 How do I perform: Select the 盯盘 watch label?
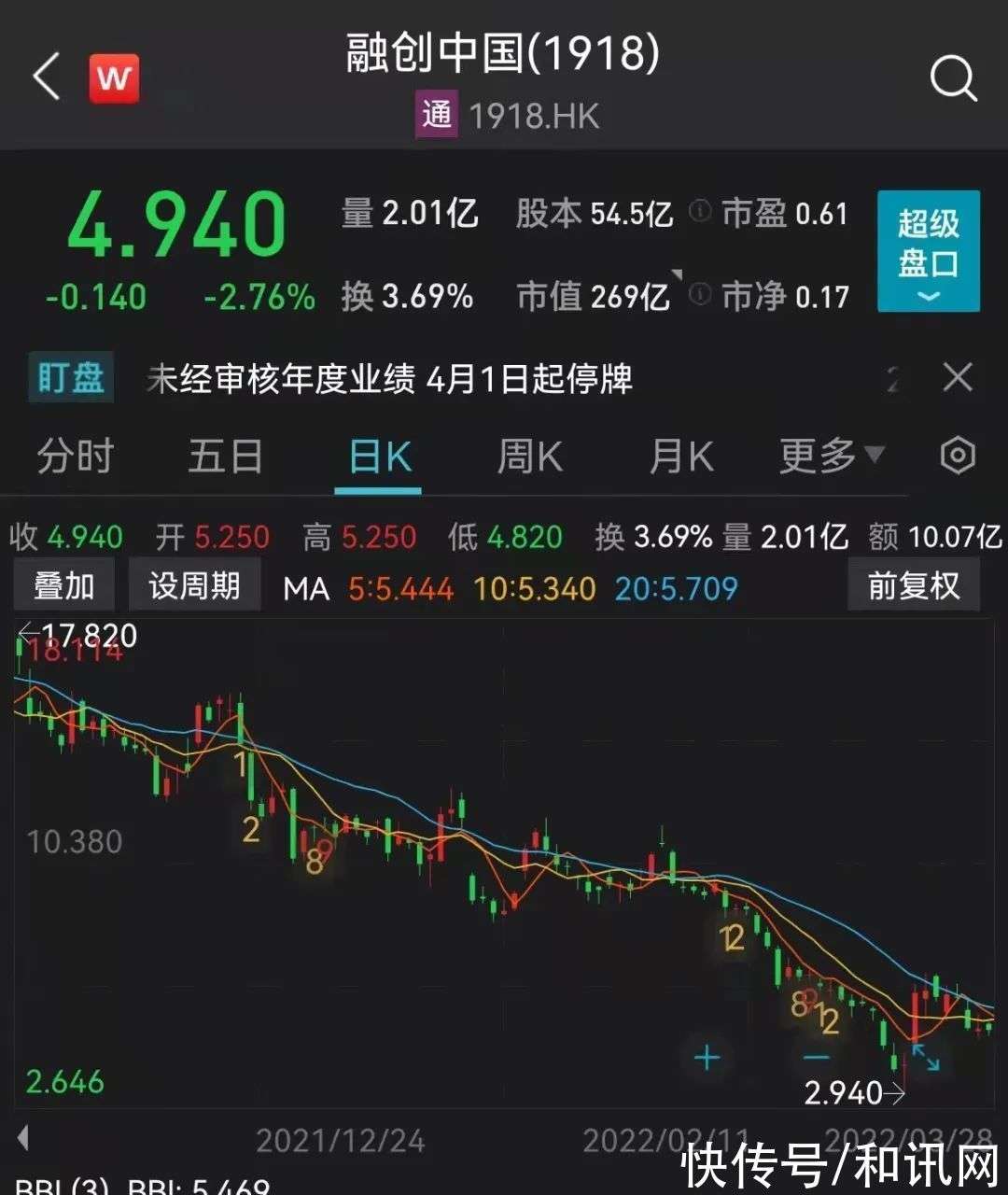pyautogui.click(x=70, y=379)
